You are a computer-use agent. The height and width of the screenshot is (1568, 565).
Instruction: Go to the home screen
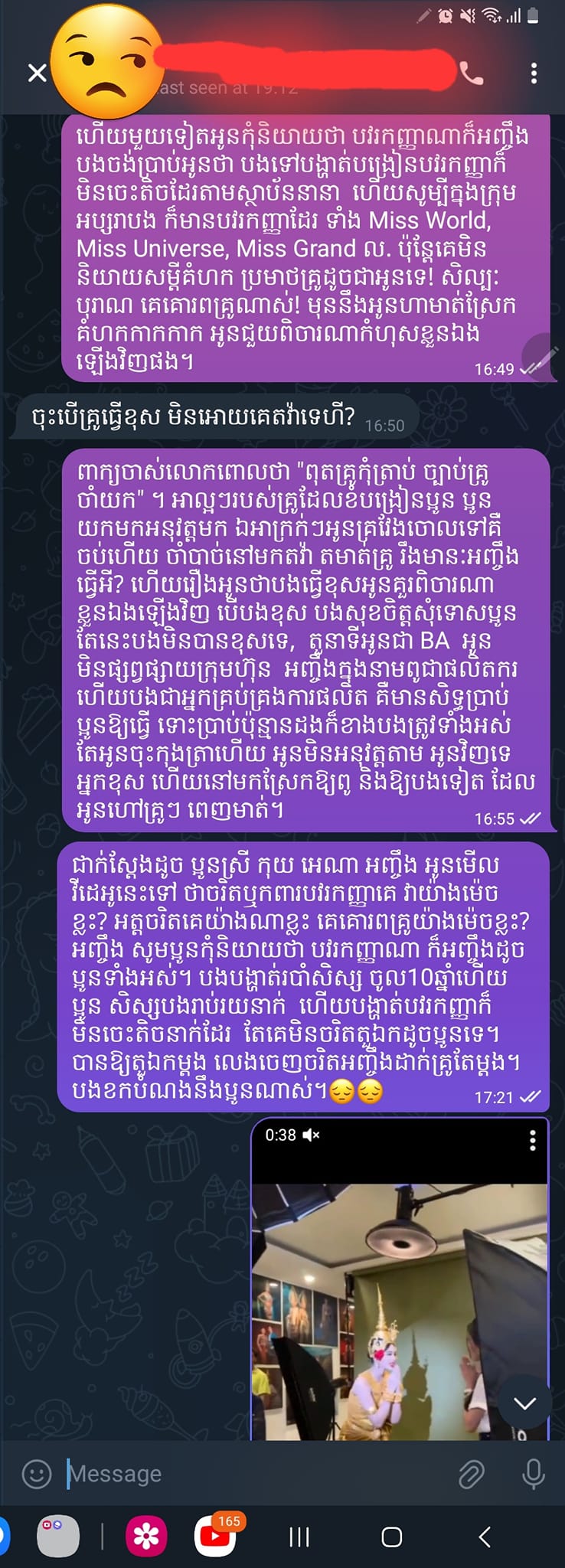[x=392, y=1537]
